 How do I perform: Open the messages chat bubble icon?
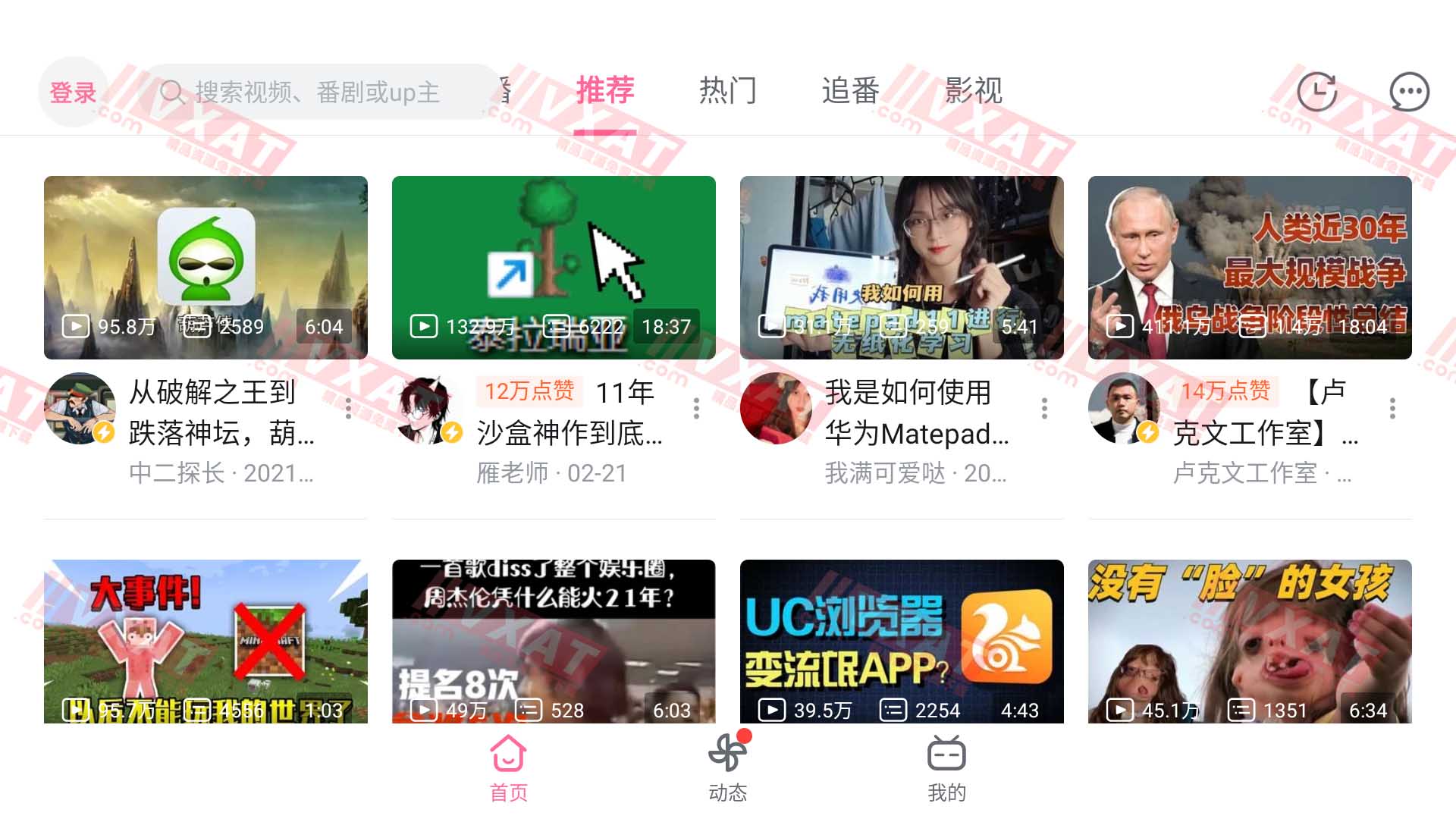tap(1409, 92)
